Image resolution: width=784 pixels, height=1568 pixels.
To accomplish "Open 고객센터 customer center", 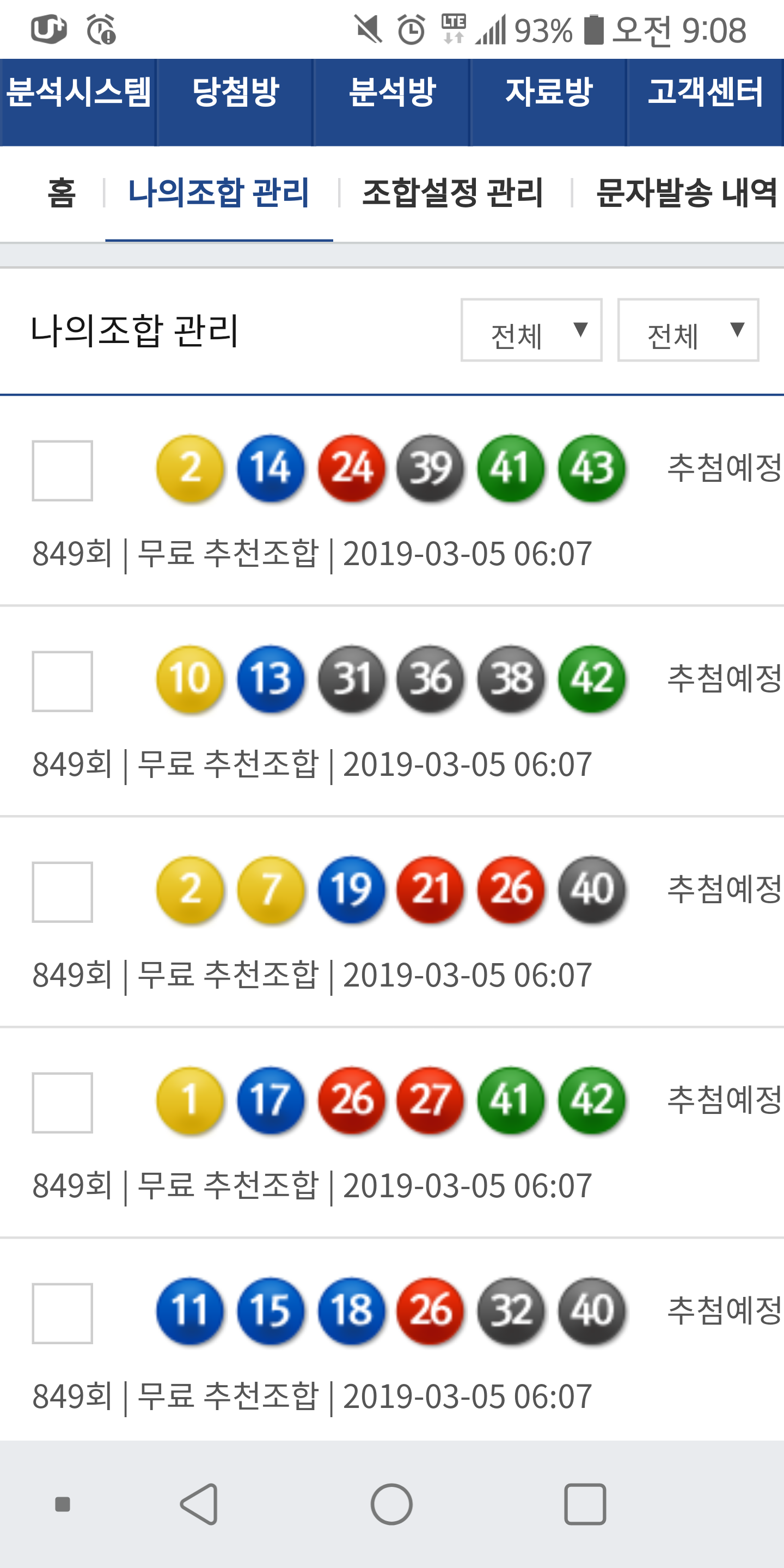I will pyautogui.click(x=705, y=93).
